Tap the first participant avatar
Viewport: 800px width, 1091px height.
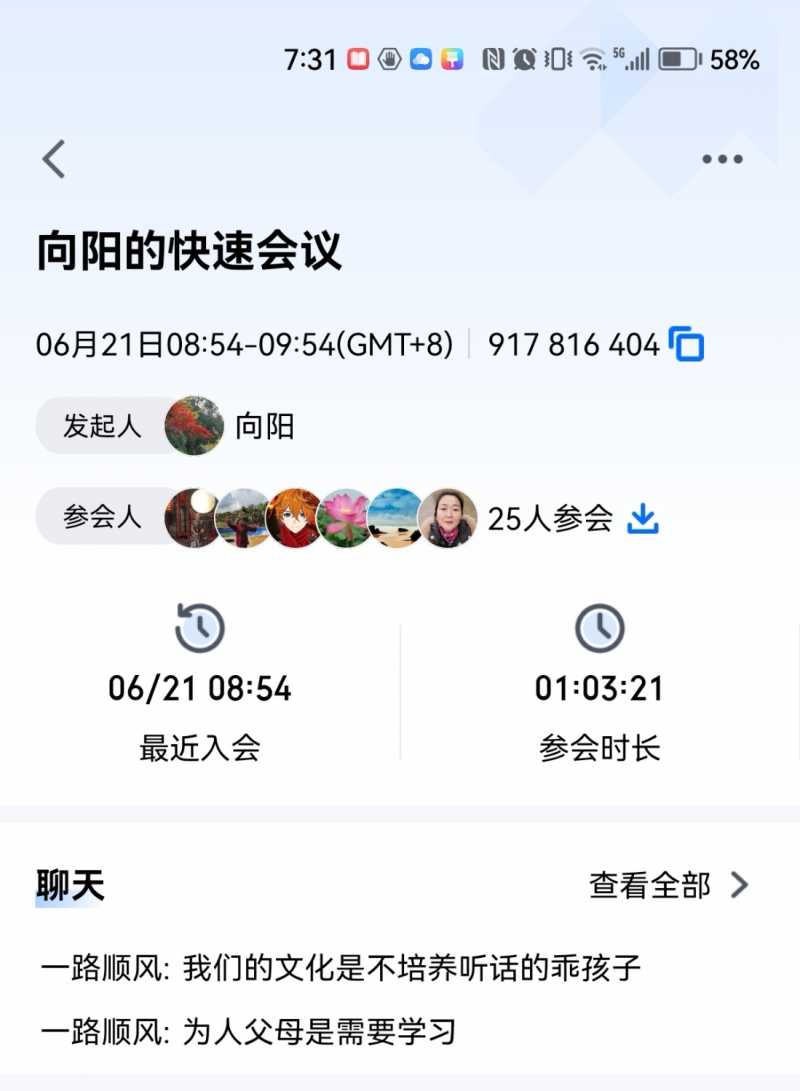tap(190, 517)
